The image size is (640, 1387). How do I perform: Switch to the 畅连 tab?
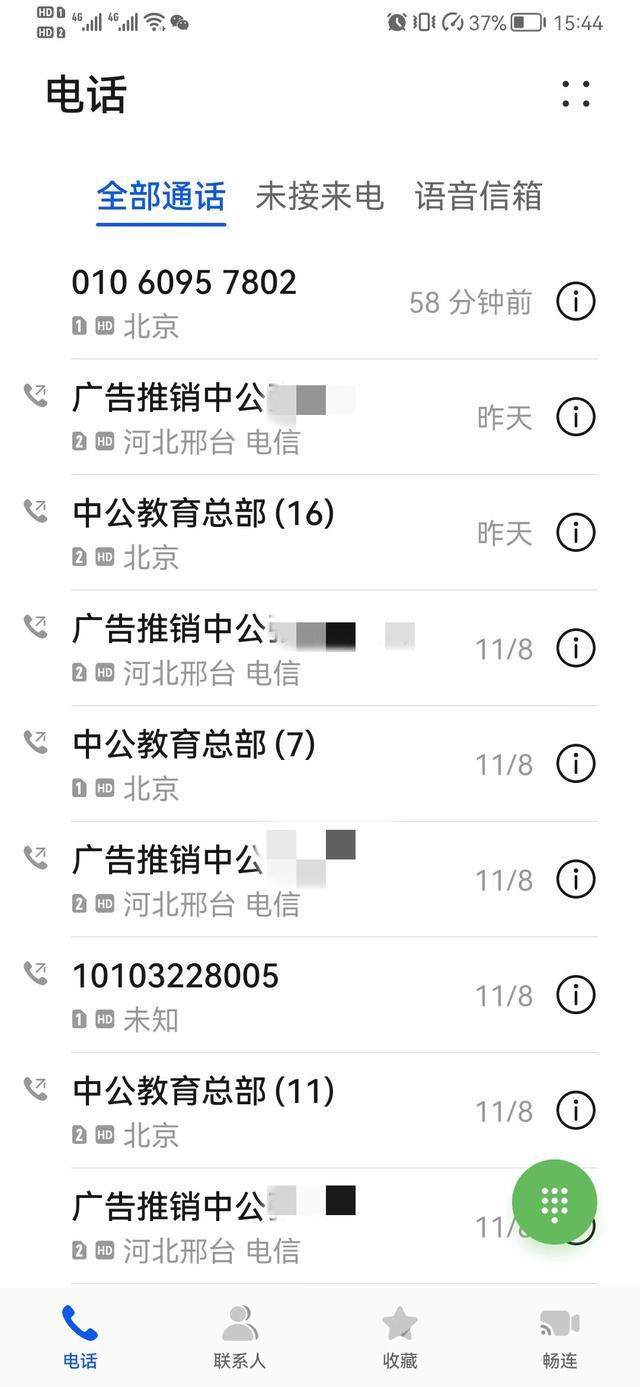pos(560,1335)
